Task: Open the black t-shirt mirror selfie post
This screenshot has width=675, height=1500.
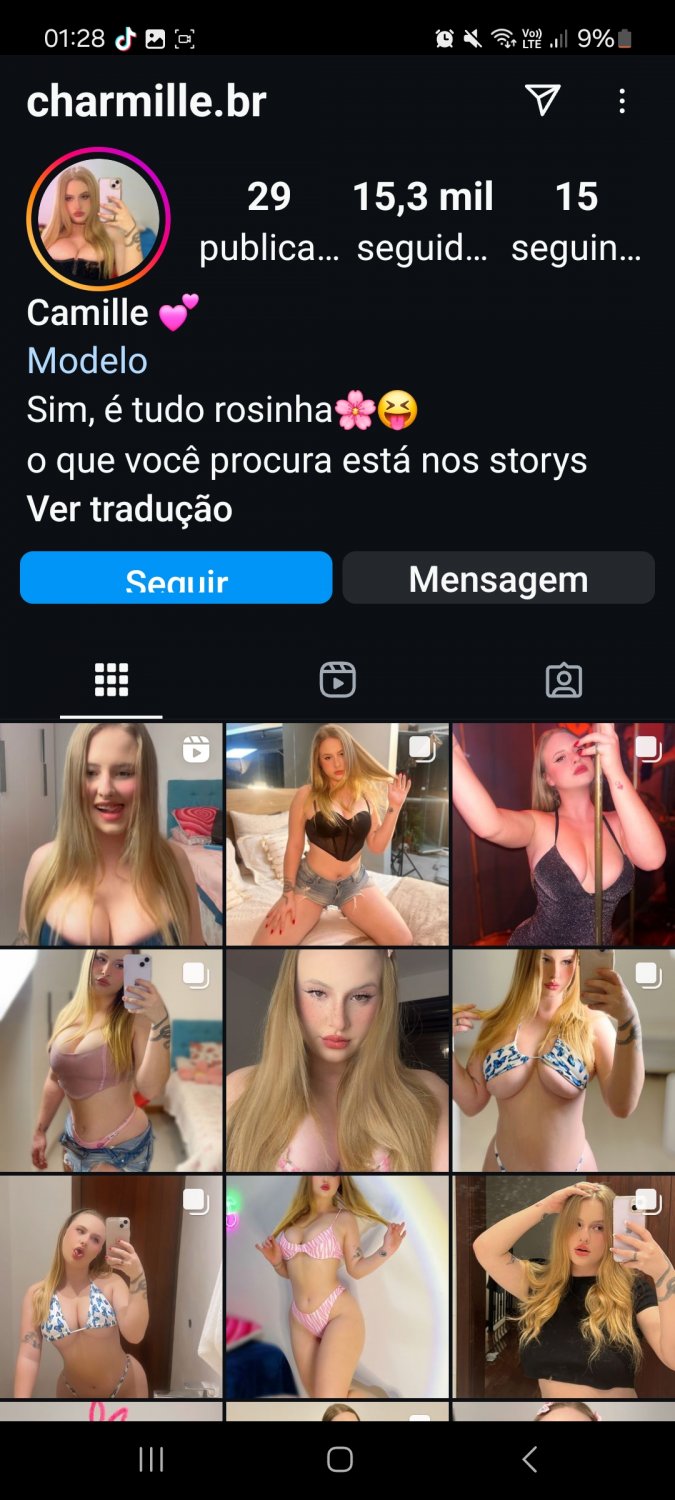Action: pos(563,1286)
